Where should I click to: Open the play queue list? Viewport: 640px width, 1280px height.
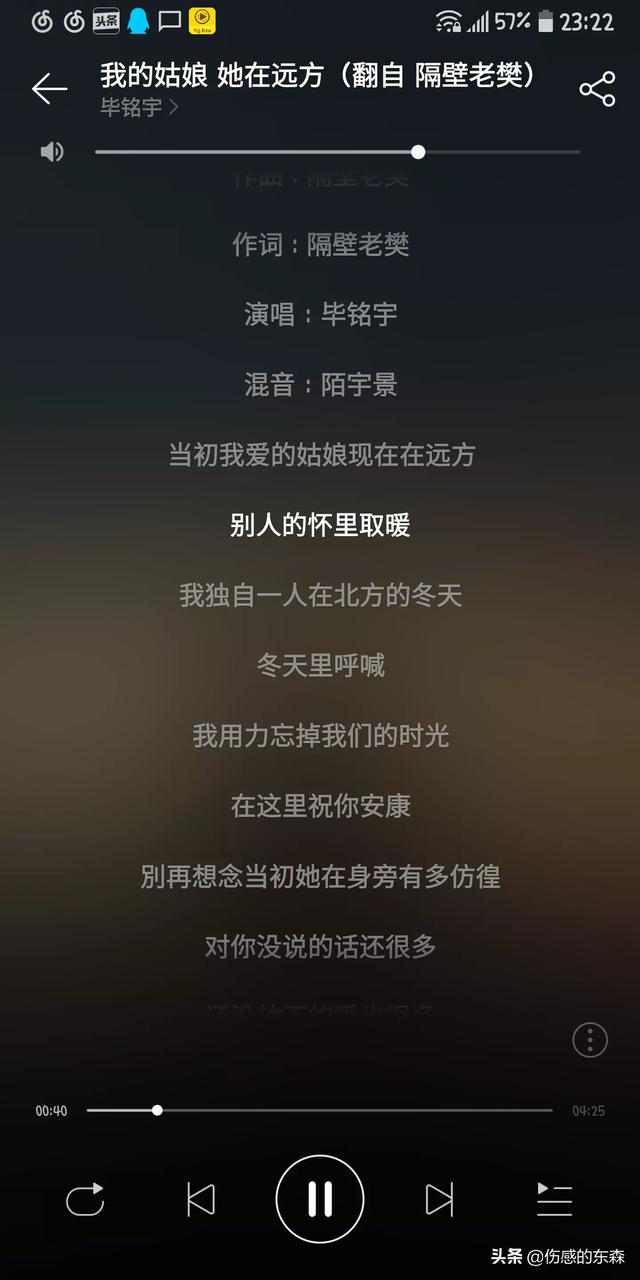tap(554, 1198)
